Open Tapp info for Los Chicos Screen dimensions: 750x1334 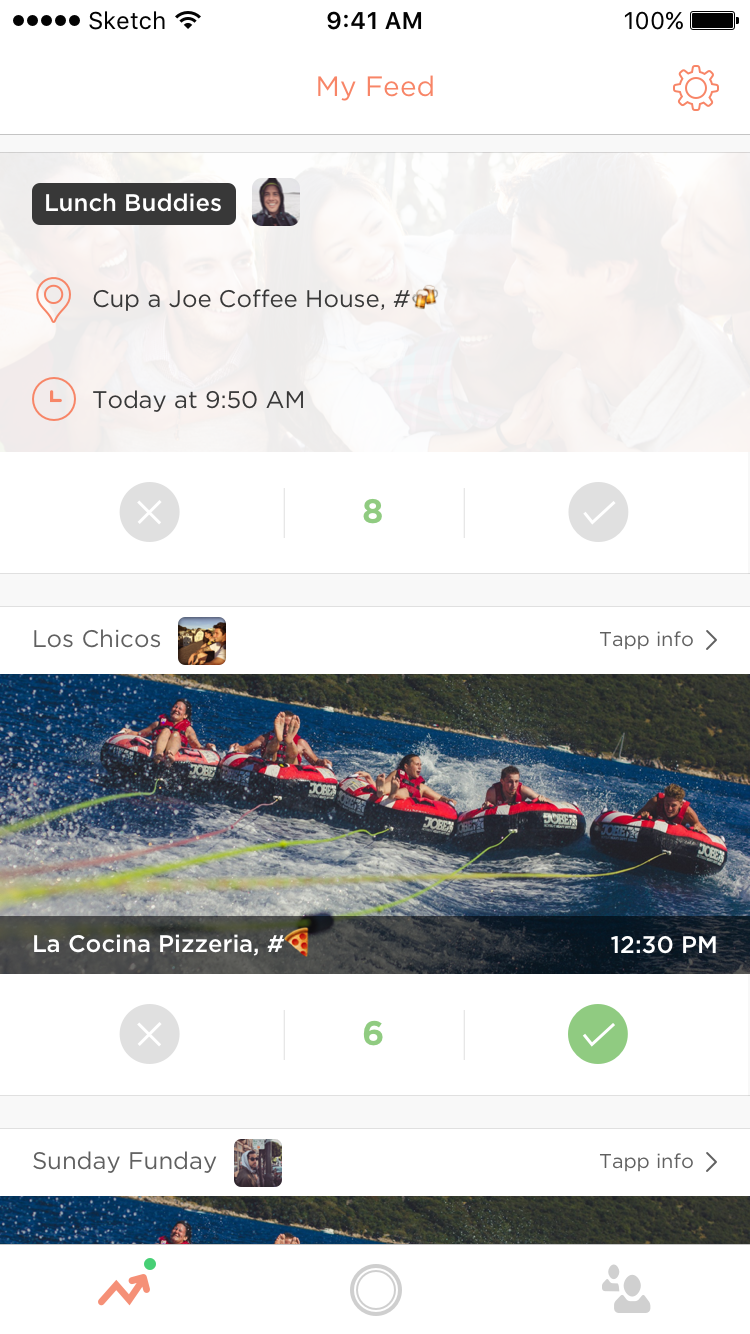[658, 640]
